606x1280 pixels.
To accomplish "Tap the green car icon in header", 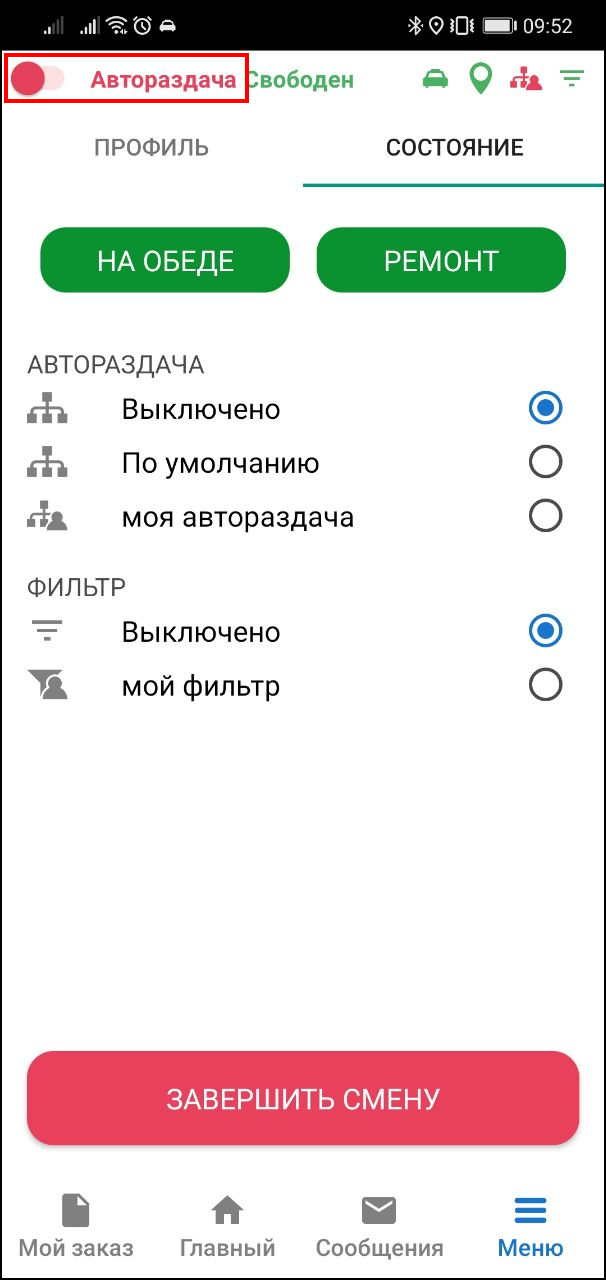I will (x=435, y=79).
